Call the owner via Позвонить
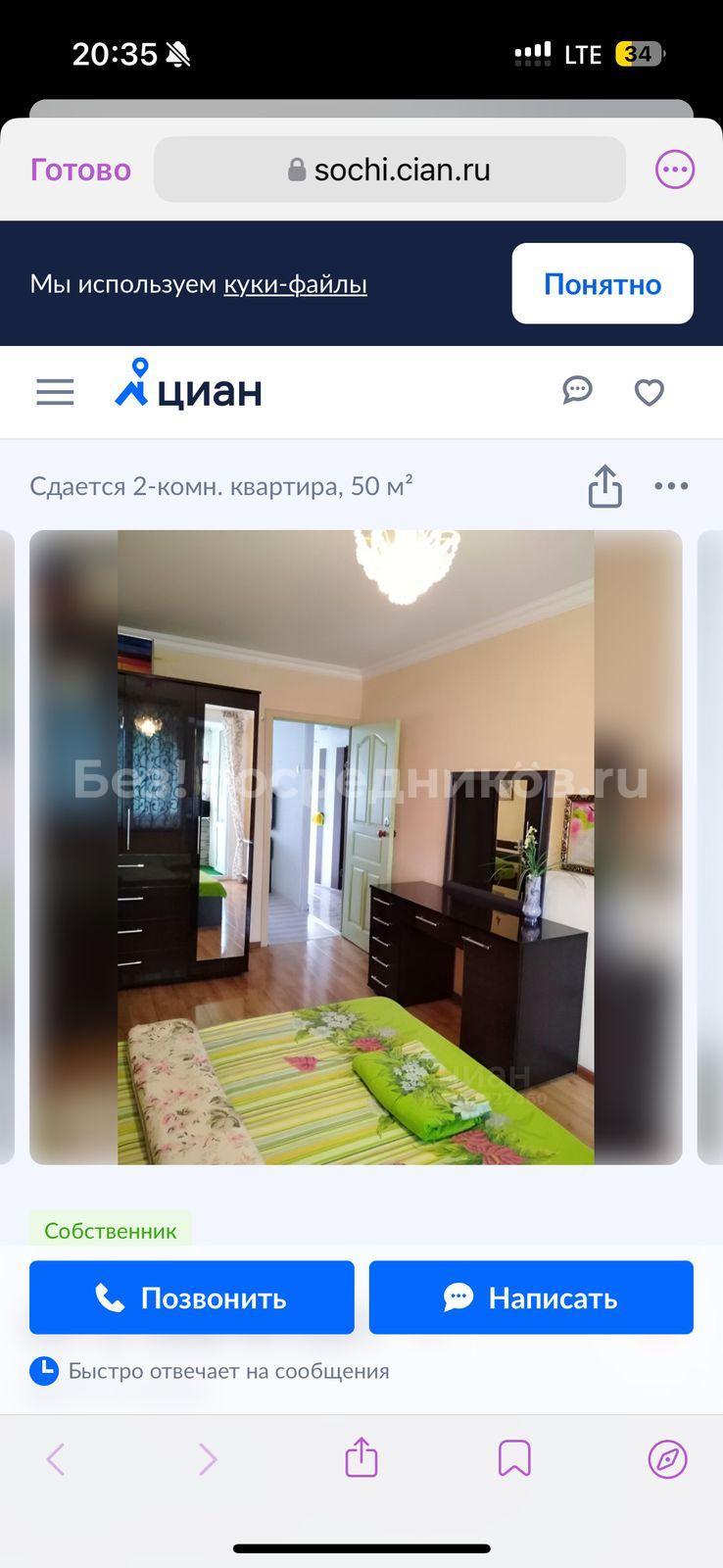723x1568 pixels. click(192, 1298)
